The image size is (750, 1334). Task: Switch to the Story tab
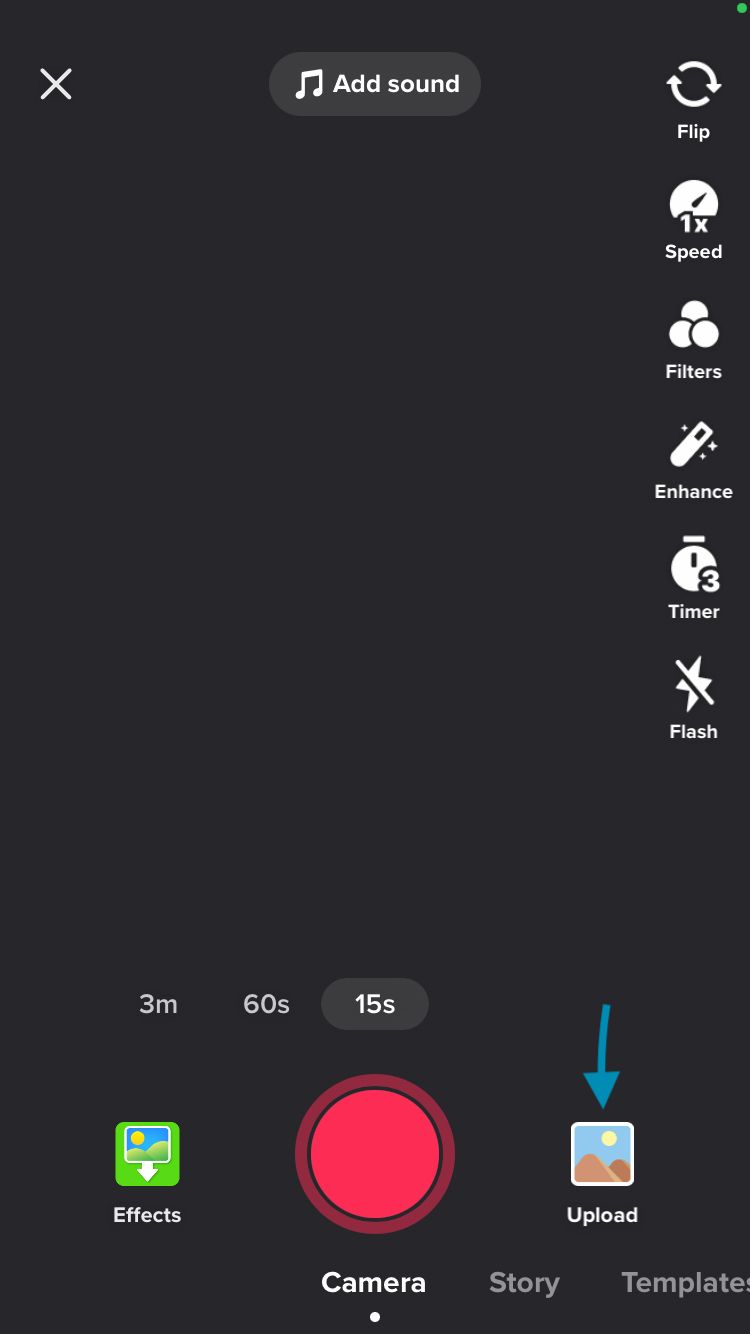[524, 1283]
